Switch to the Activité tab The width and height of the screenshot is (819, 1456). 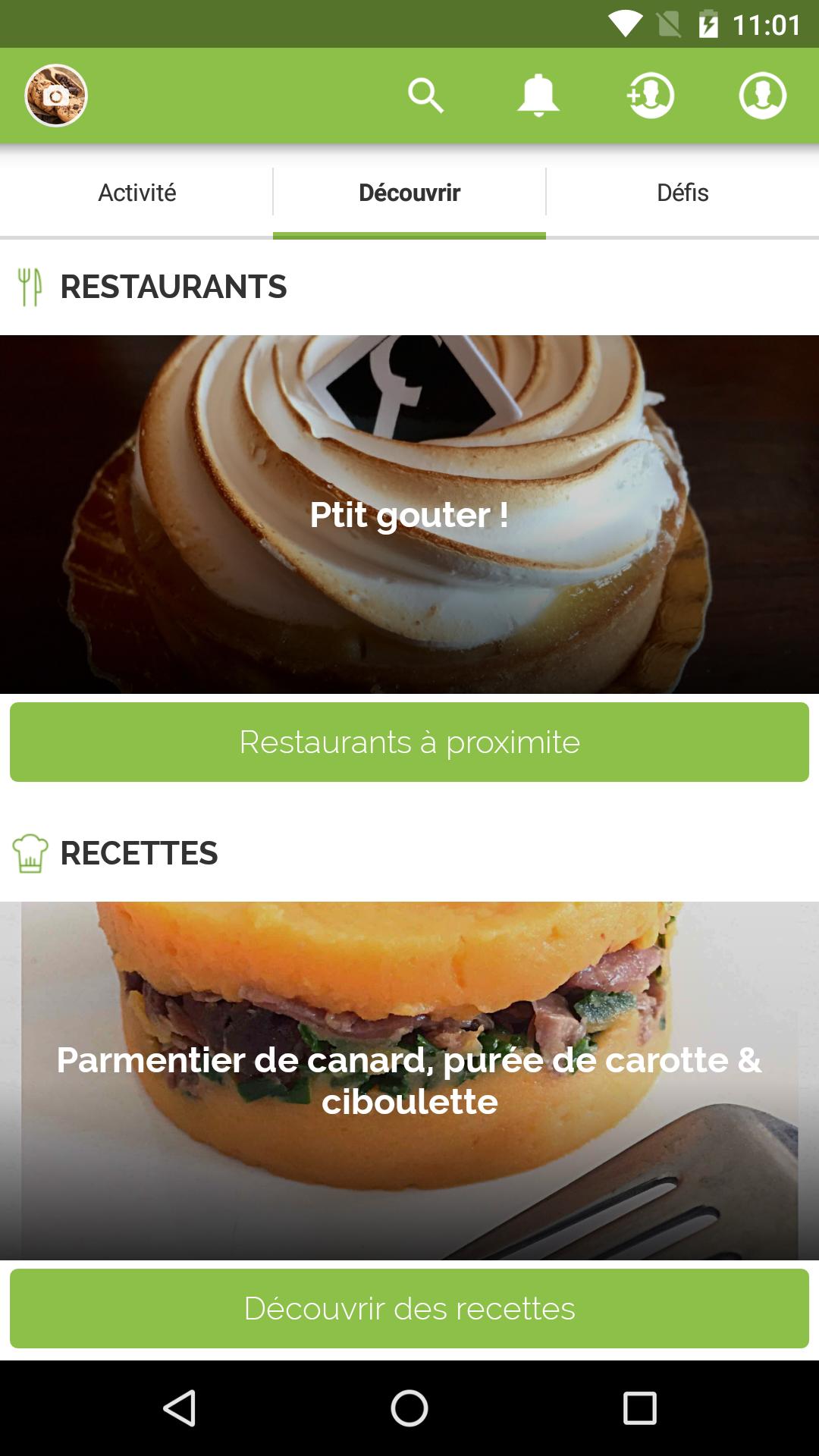click(136, 193)
